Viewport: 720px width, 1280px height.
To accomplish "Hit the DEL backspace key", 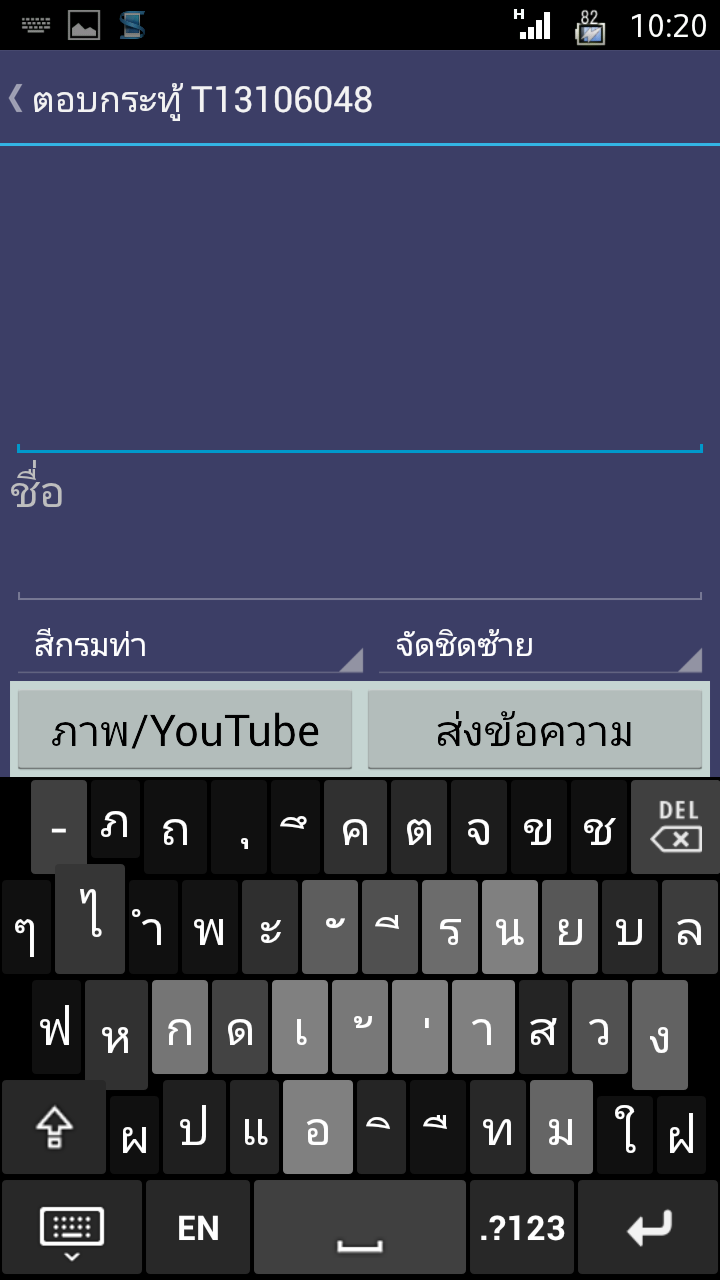I will click(x=675, y=827).
